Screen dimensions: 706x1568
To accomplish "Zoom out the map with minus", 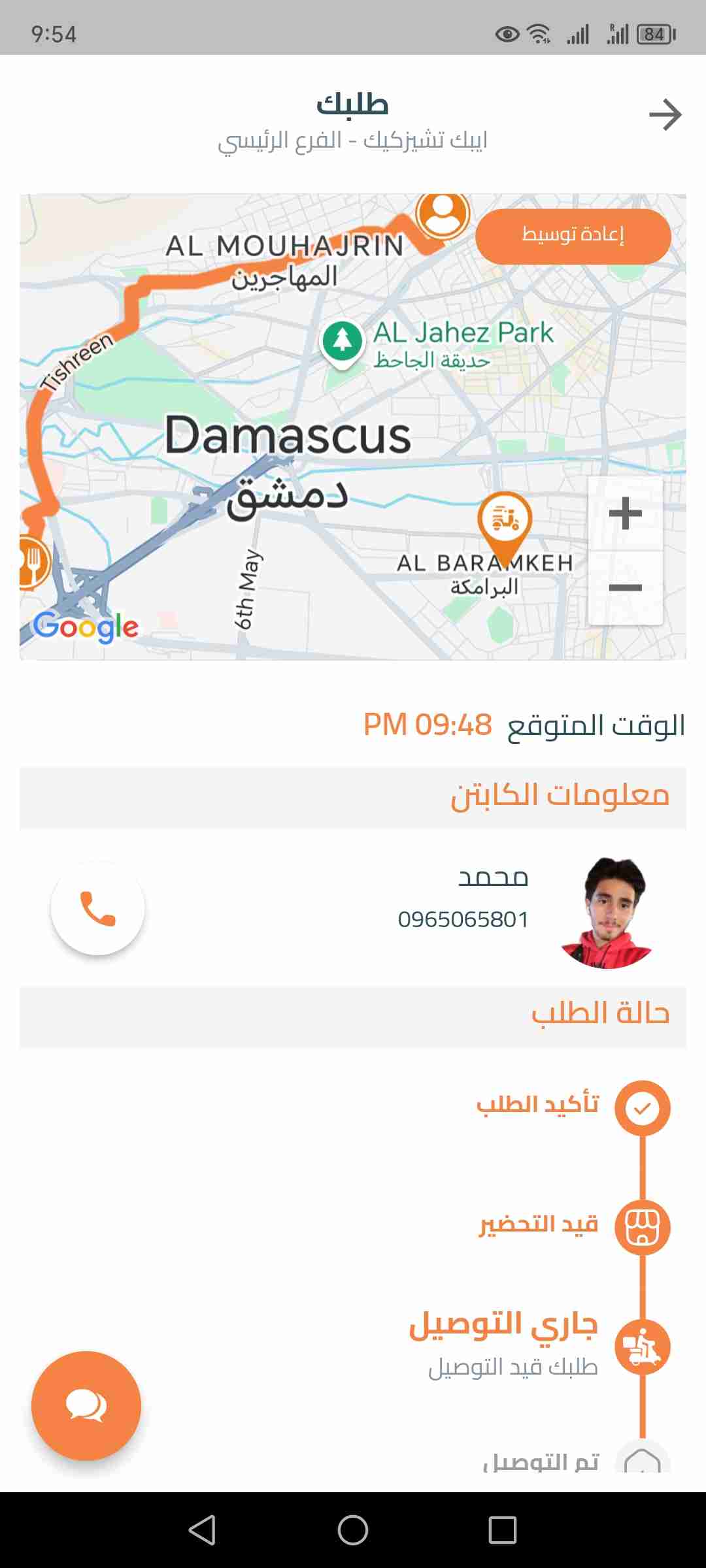I will click(625, 587).
